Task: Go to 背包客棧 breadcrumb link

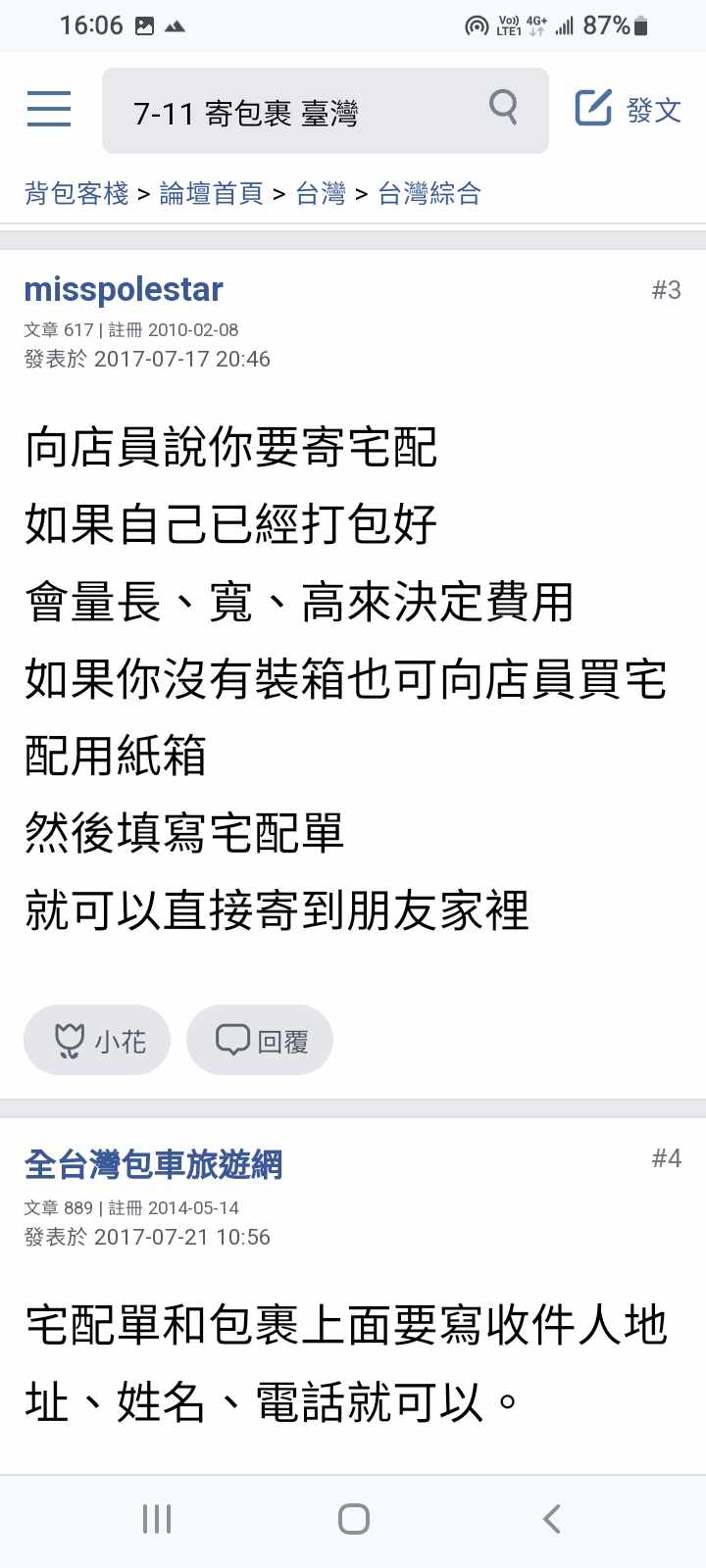Action: click(76, 193)
